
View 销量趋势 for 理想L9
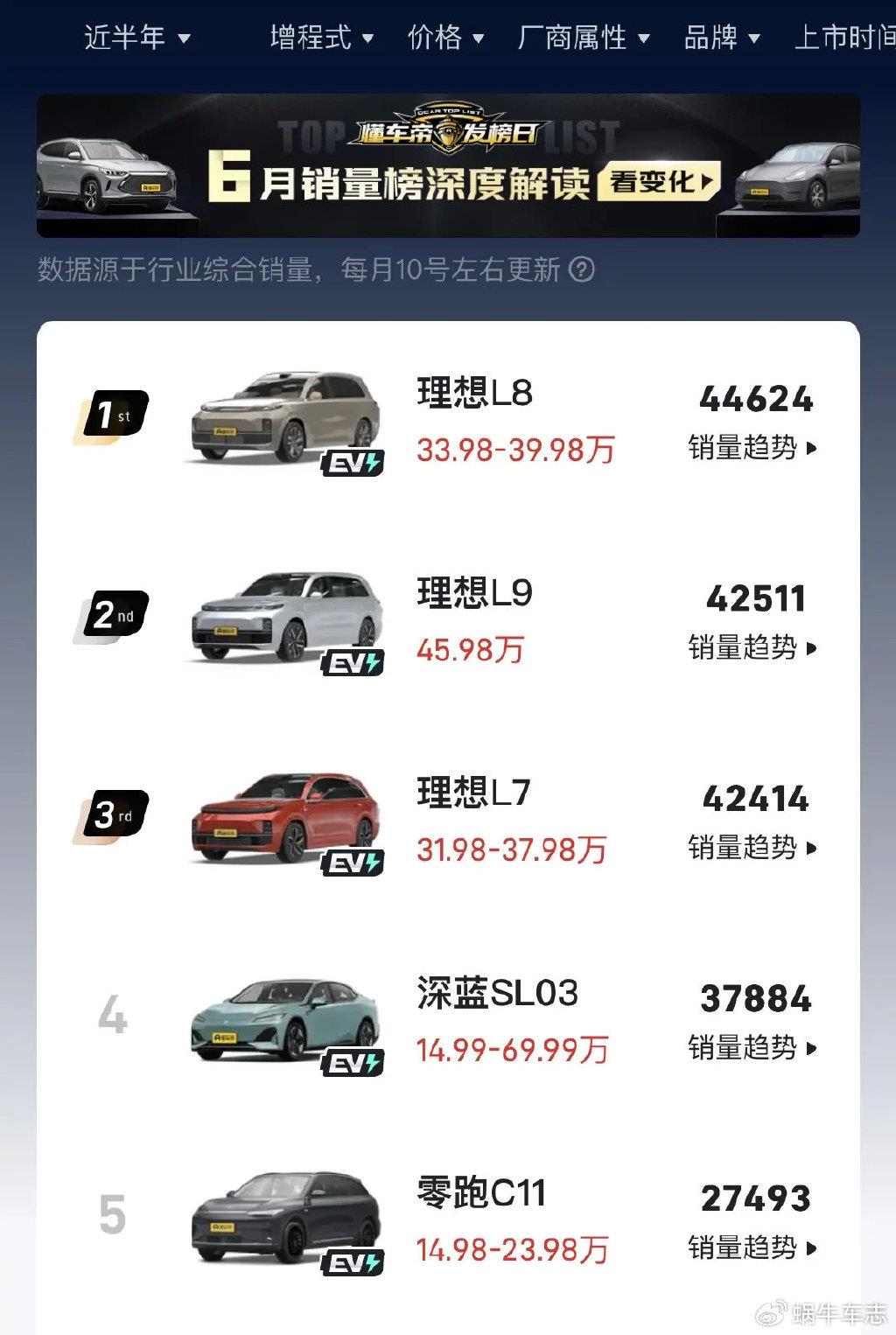752,648
